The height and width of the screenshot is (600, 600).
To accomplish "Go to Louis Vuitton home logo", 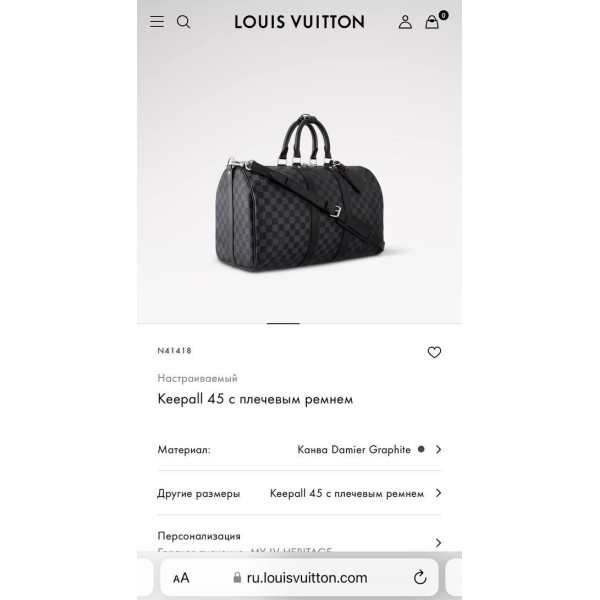I will click(299, 22).
